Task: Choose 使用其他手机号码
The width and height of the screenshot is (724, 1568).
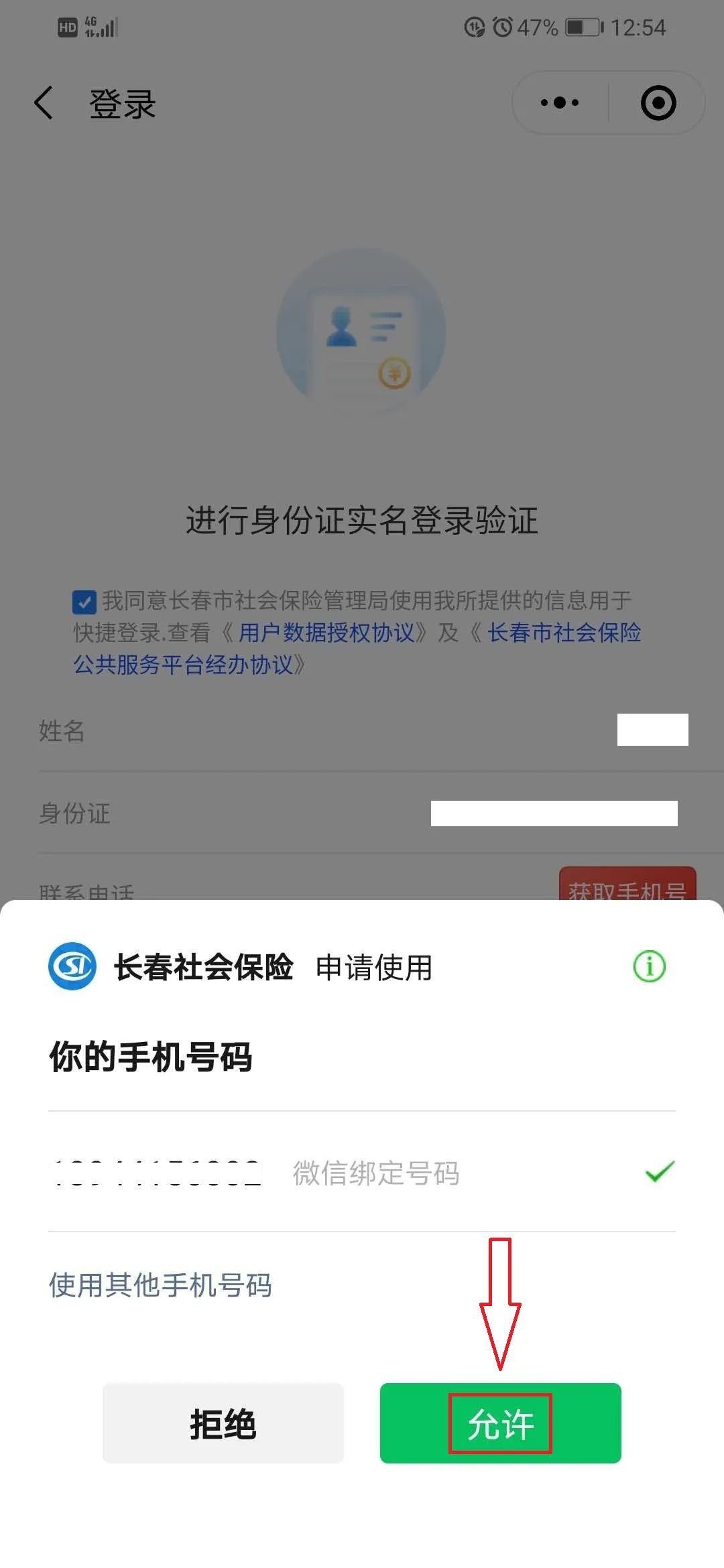Action: [x=160, y=1285]
